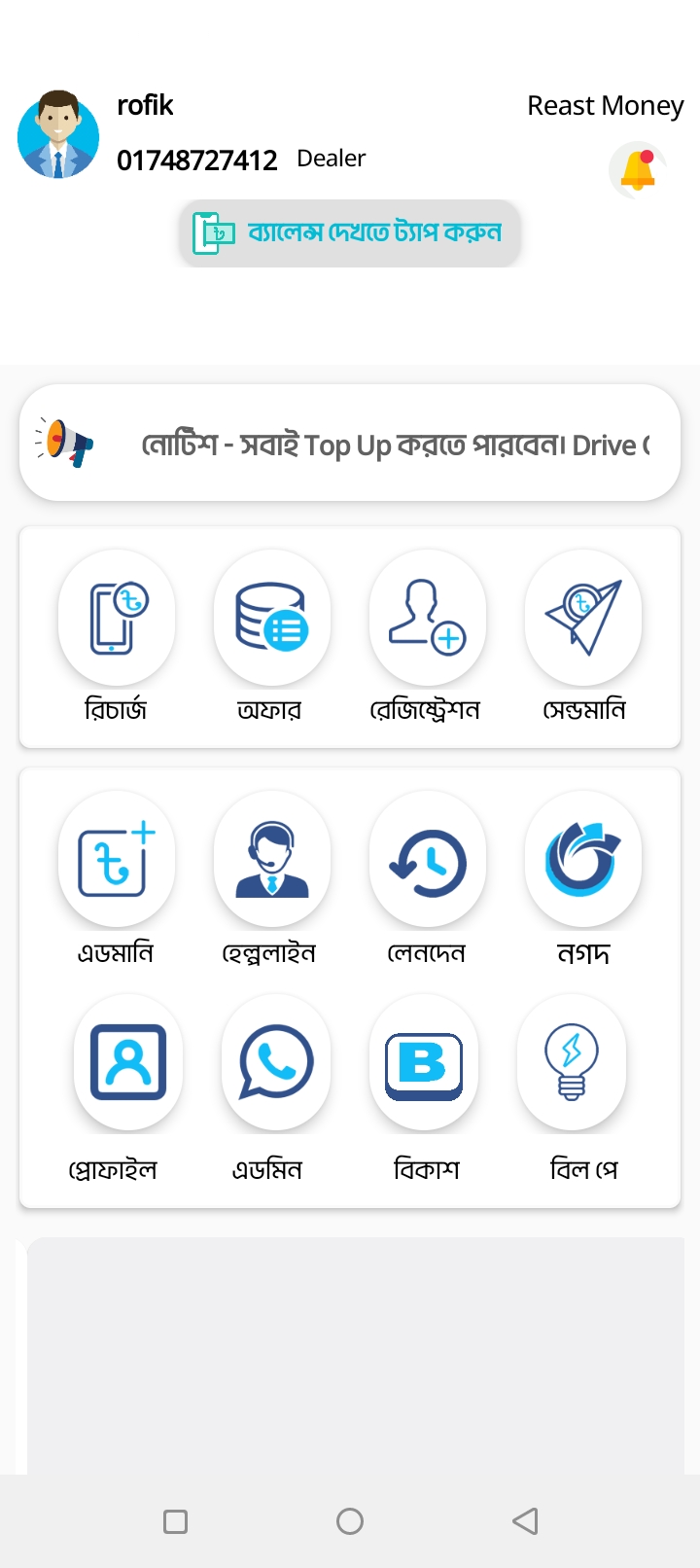Select the বিকাশ bKash service
Image resolution: width=700 pixels, height=1568 pixels.
[424, 1063]
